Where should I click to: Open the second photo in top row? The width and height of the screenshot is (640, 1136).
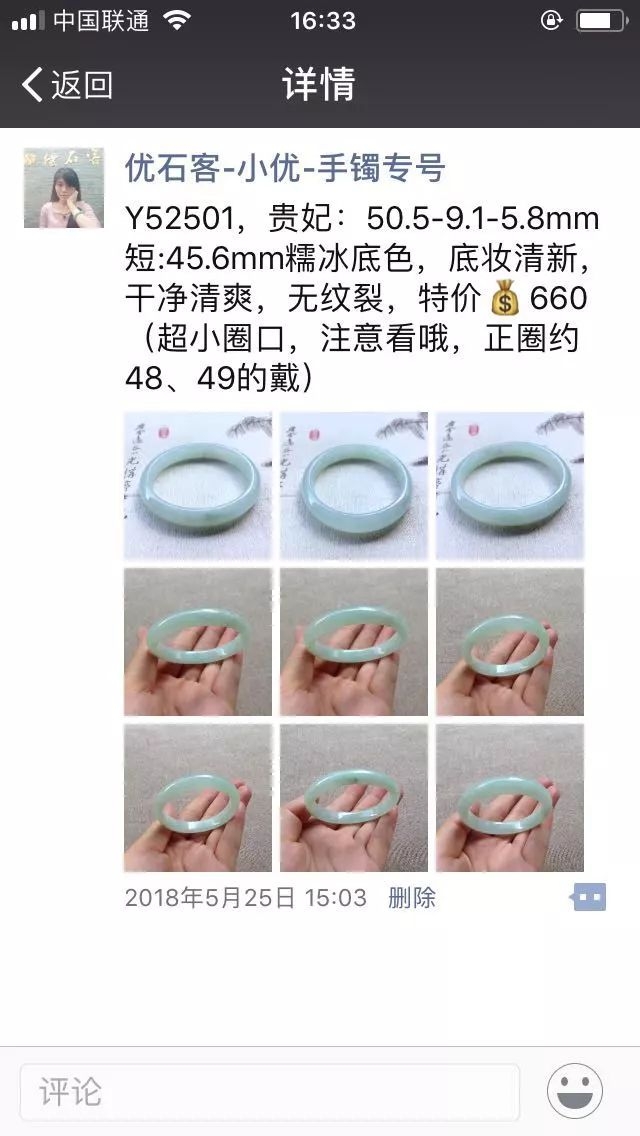click(354, 485)
